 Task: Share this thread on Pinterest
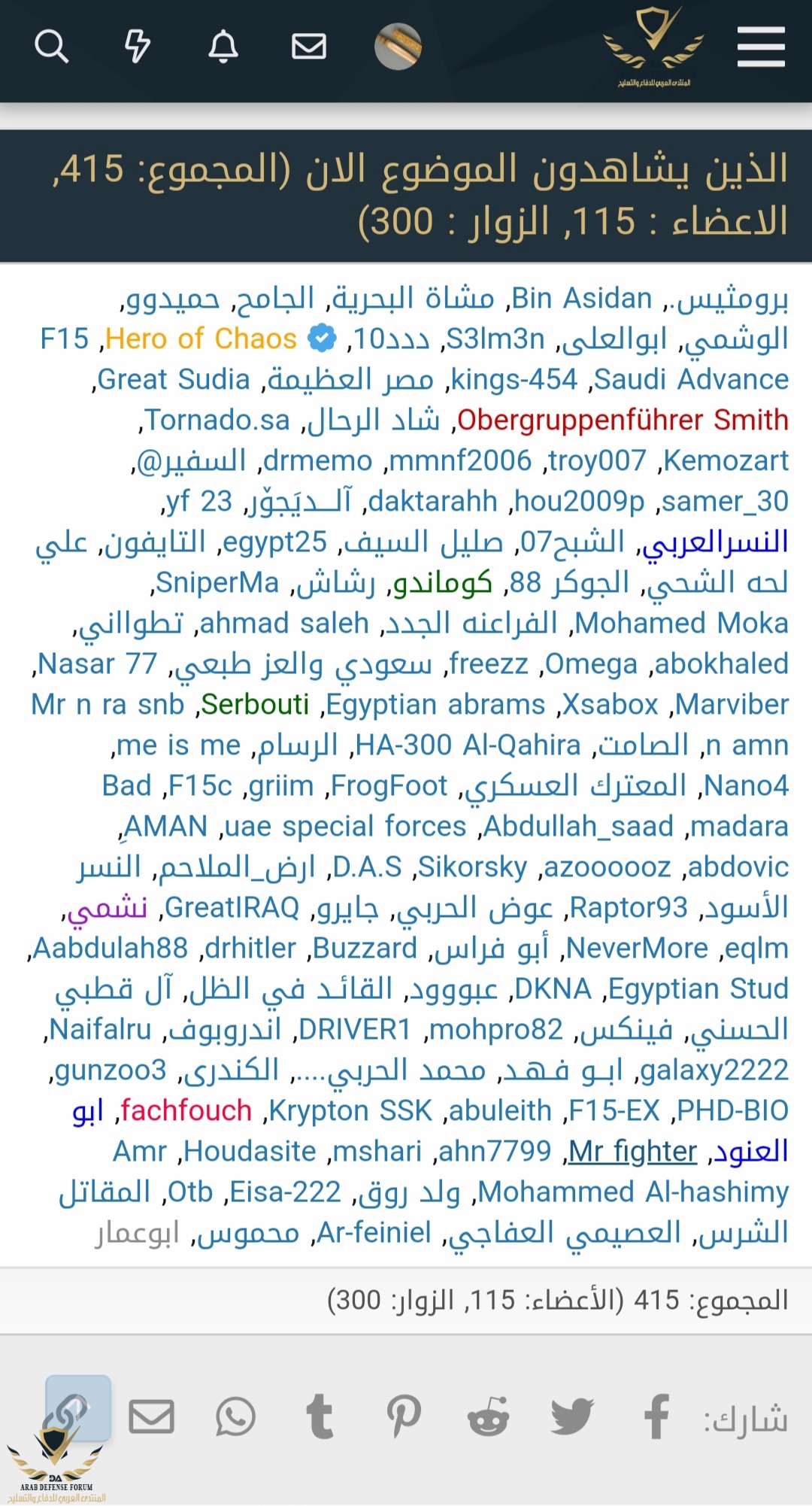pos(404,1417)
